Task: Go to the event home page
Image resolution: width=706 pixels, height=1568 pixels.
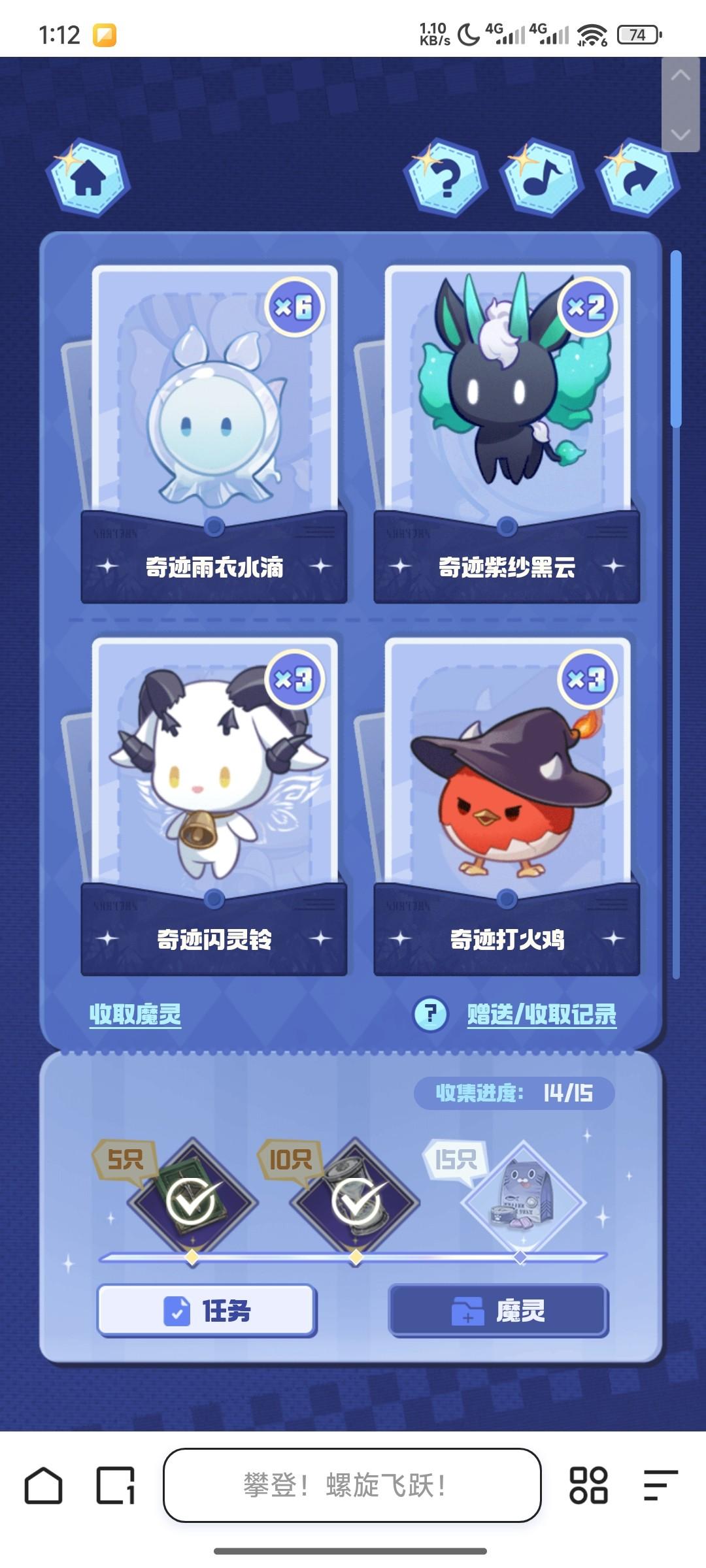Action: coord(88,177)
